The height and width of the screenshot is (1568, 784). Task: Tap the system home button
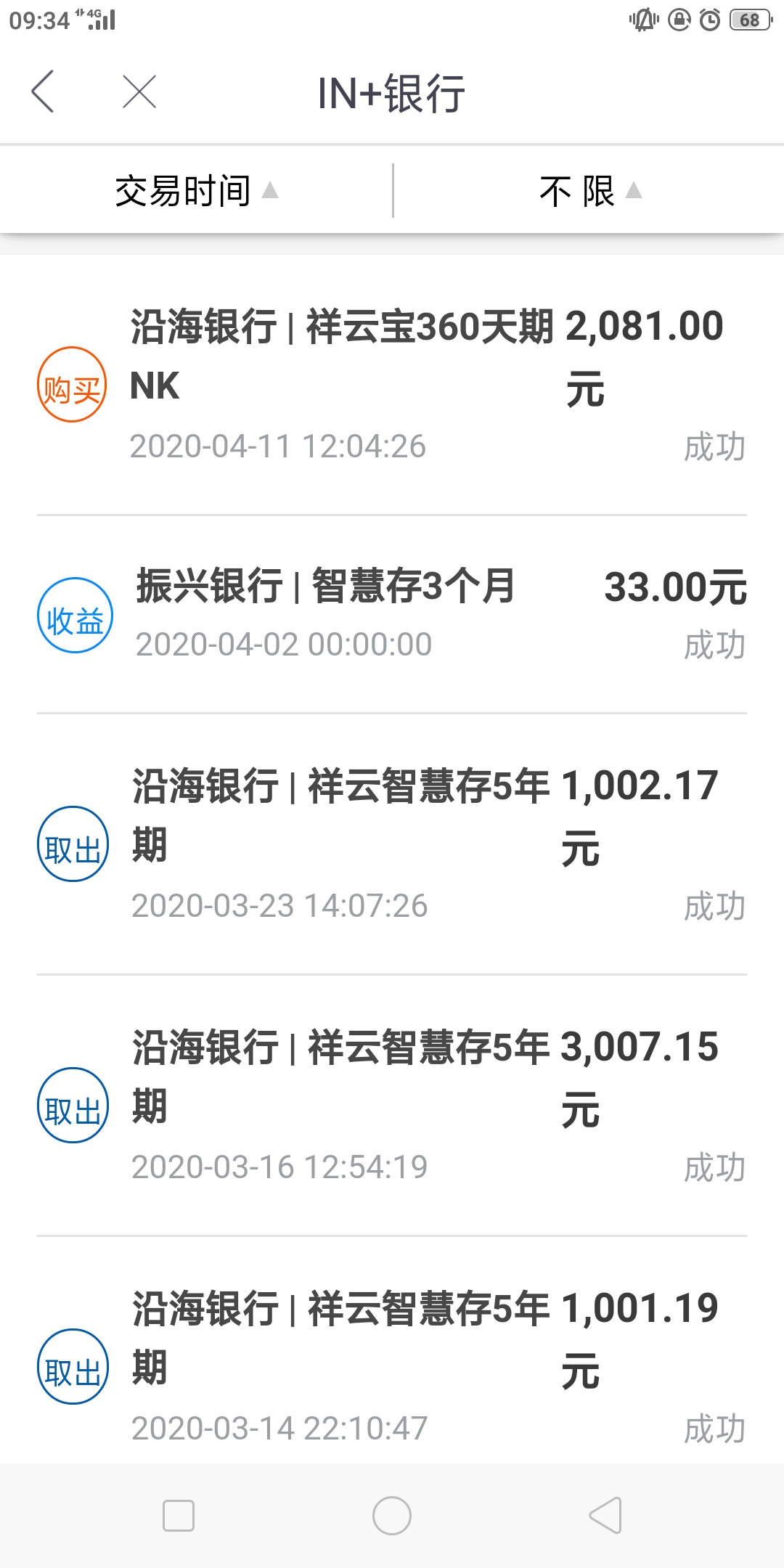point(392,1516)
